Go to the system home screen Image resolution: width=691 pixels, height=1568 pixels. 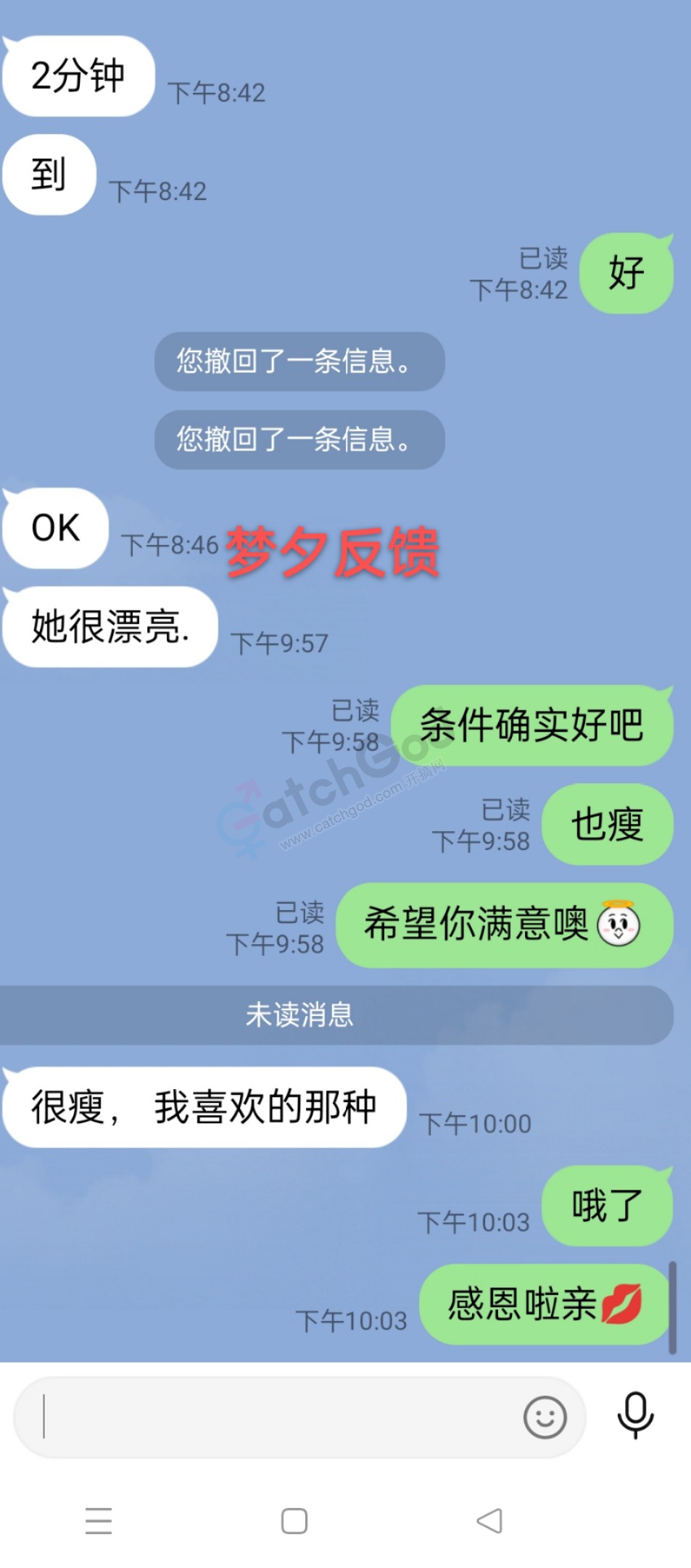tap(294, 1520)
